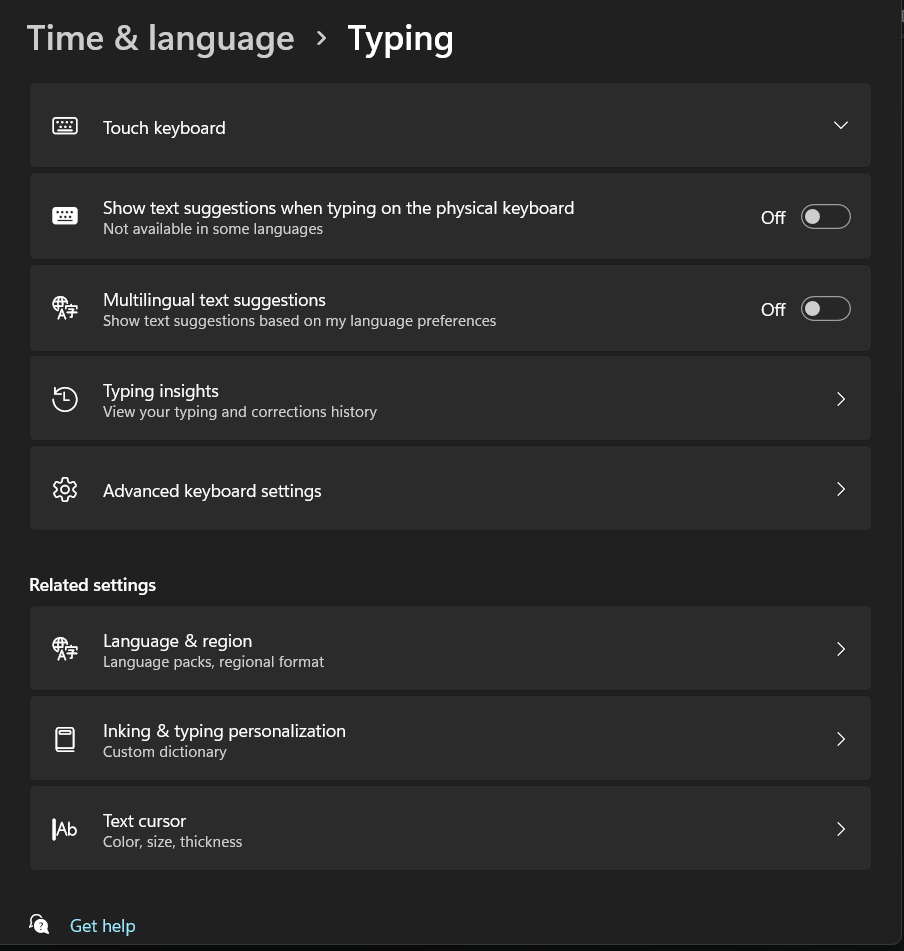This screenshot has height=951, width=904.
Task: Open Inking & typing personalization
Action: click(450, 739)
